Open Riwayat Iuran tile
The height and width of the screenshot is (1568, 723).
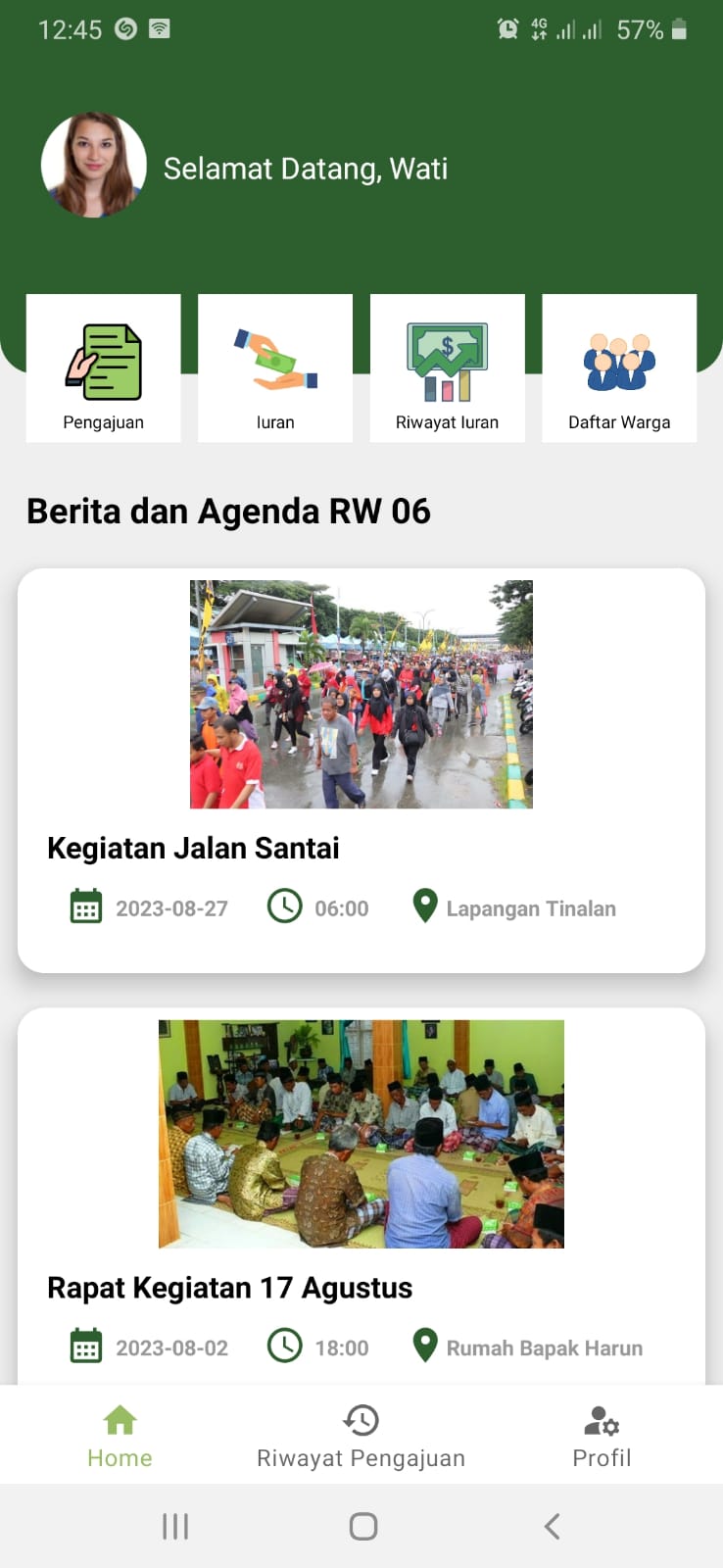pos(448,368)
